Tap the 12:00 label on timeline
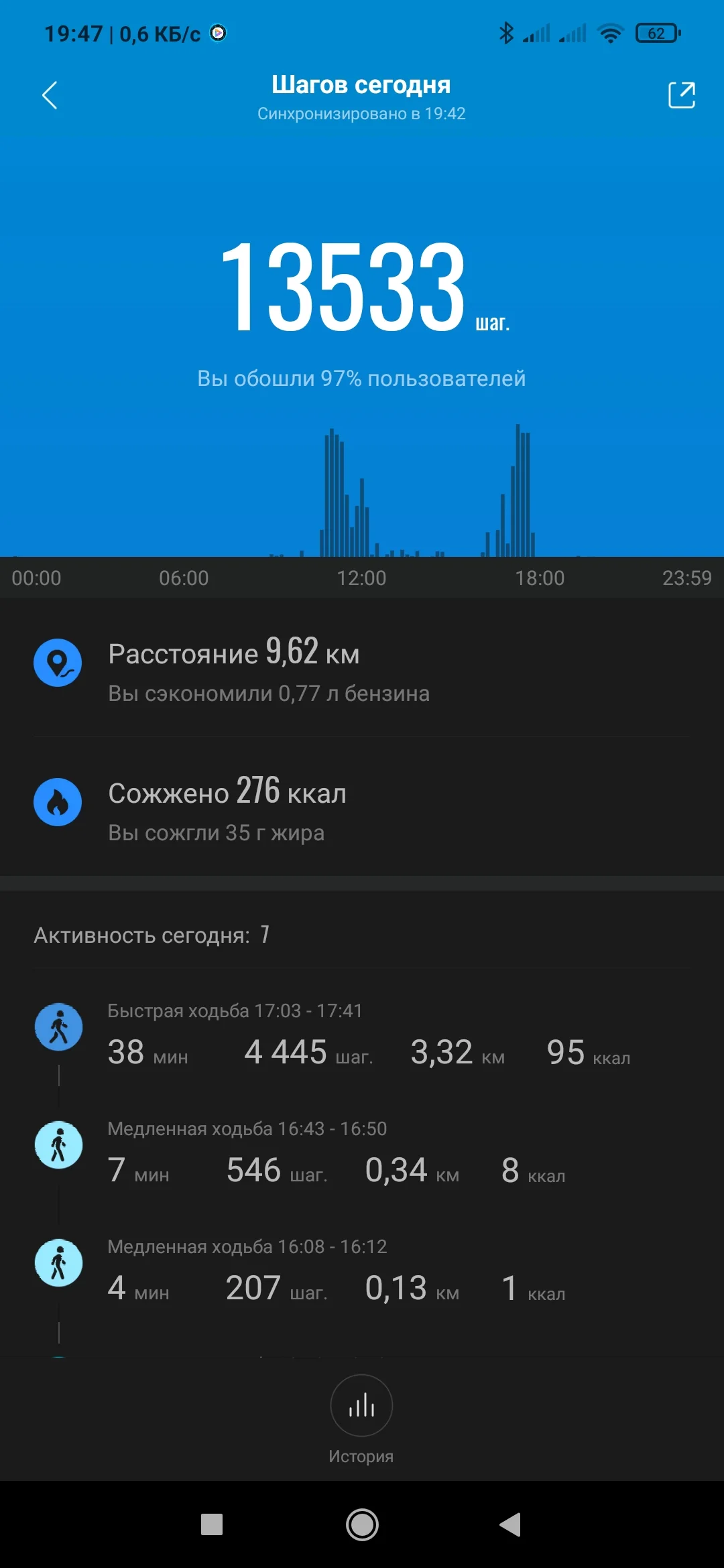724x1568 pixels. tap(361, 578)
